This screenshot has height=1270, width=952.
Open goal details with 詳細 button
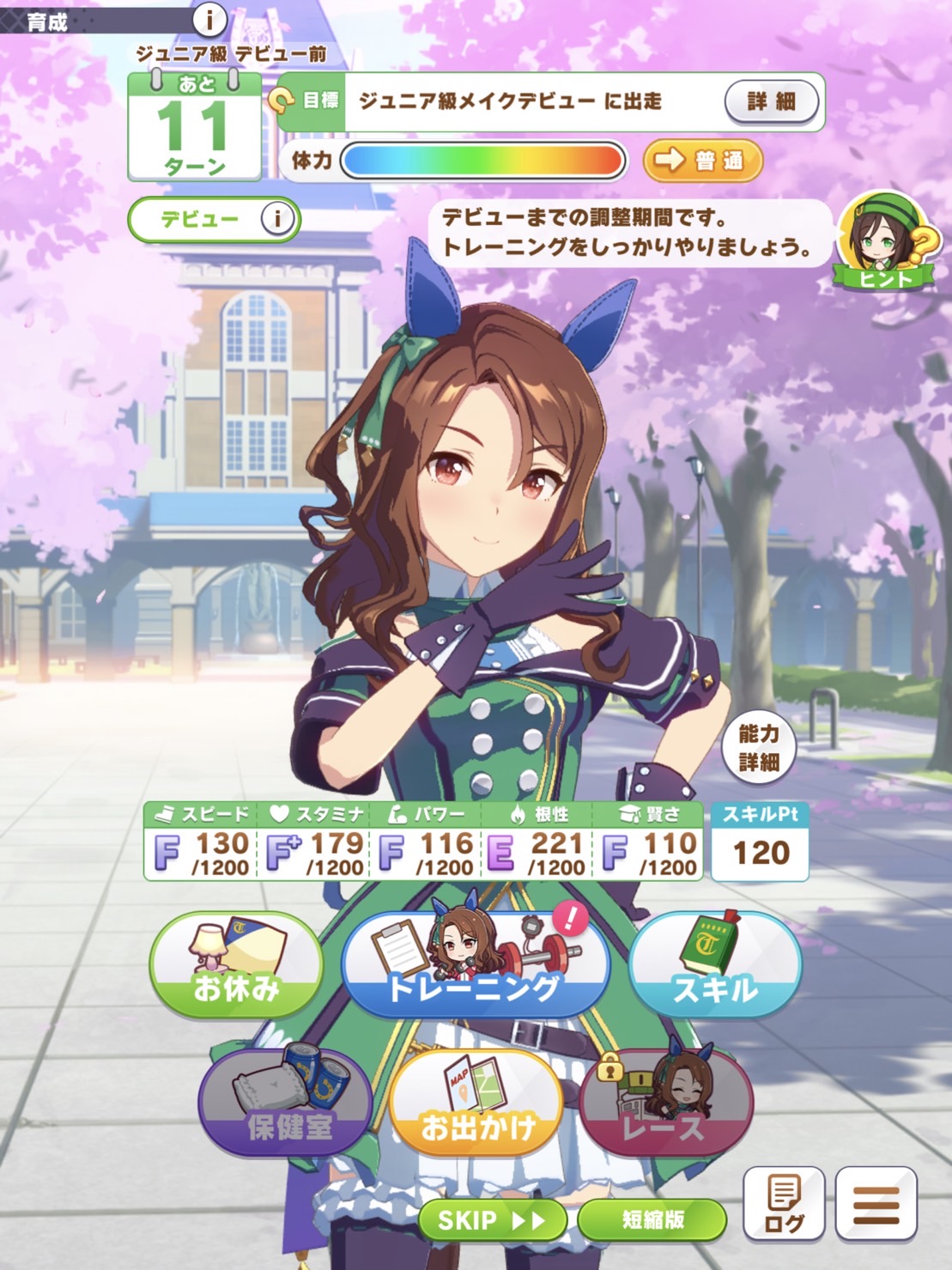pyautogui.click(x=770, y=101)
